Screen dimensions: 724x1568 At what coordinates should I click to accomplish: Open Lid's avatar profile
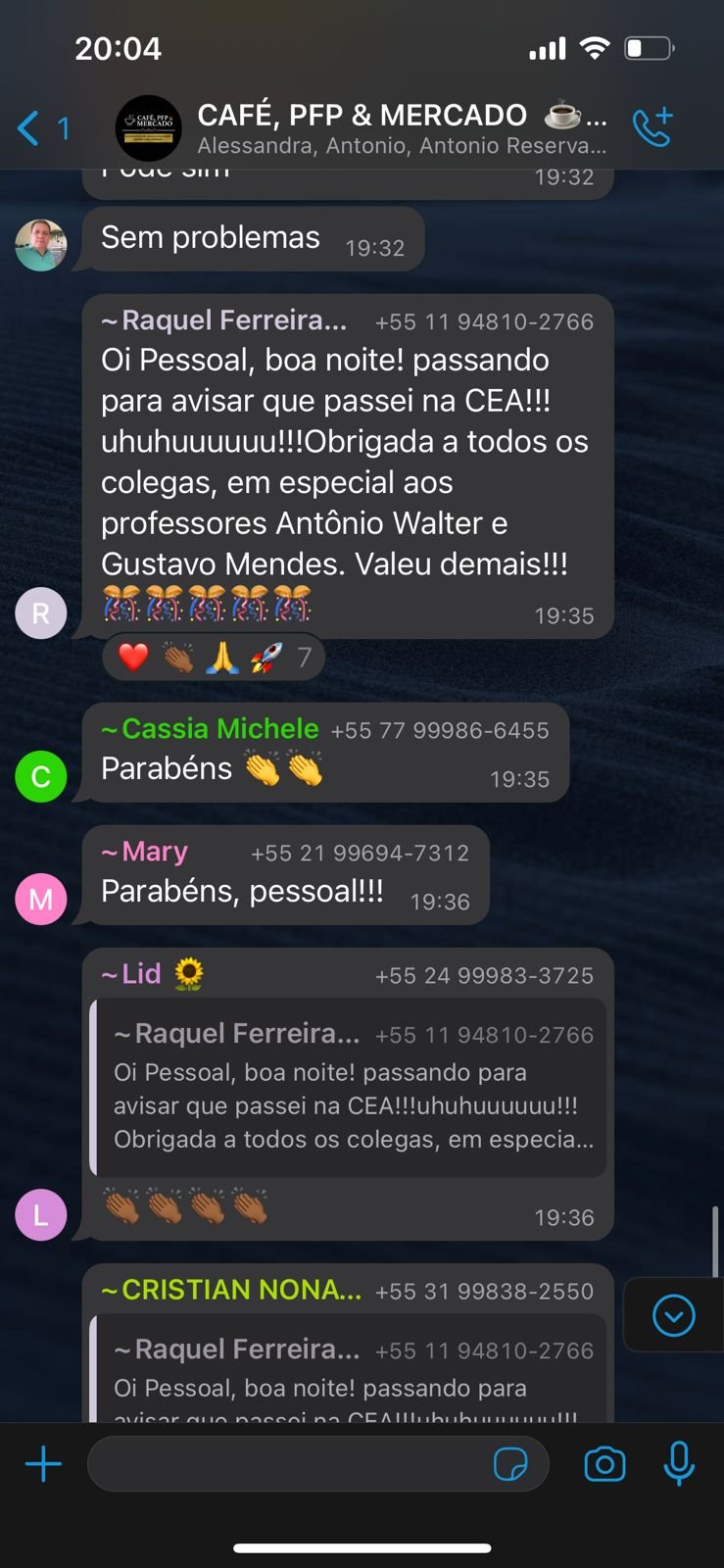[40, 1215]
